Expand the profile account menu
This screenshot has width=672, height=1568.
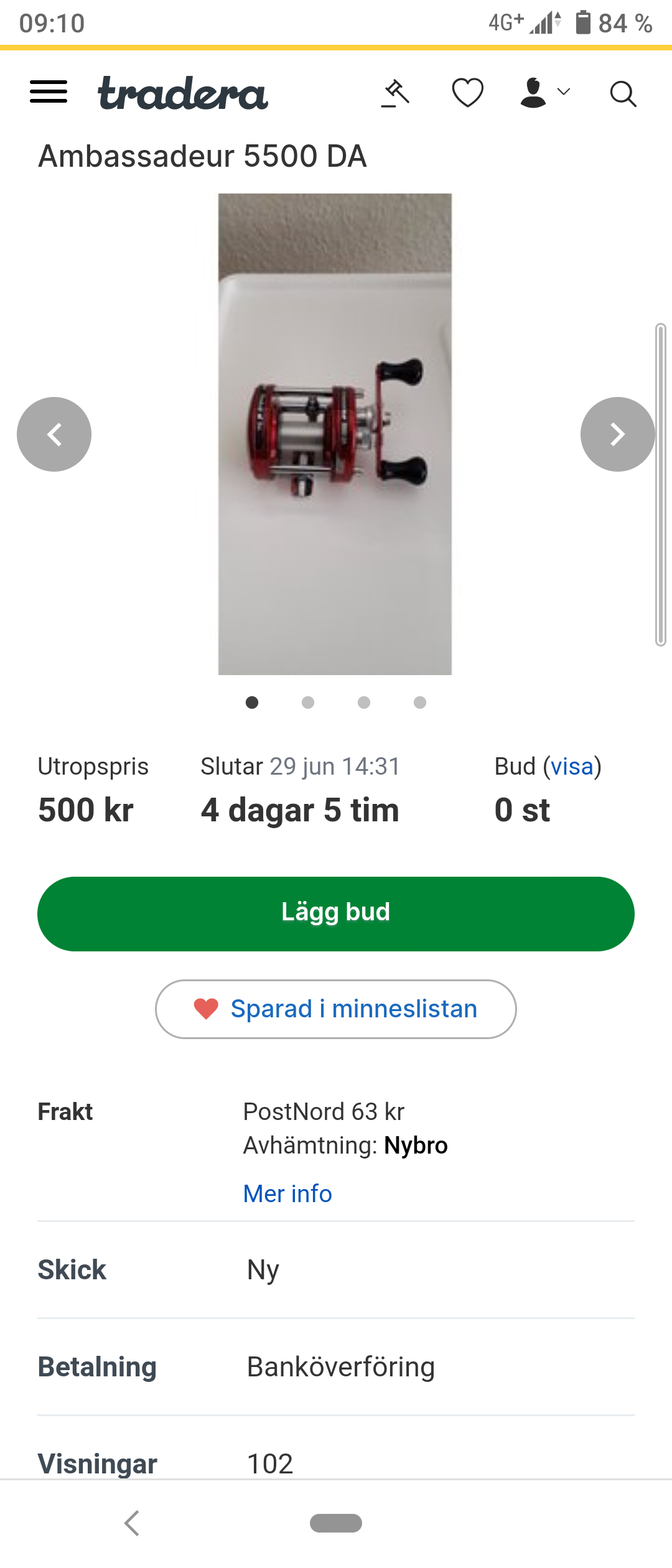(544, 93)
